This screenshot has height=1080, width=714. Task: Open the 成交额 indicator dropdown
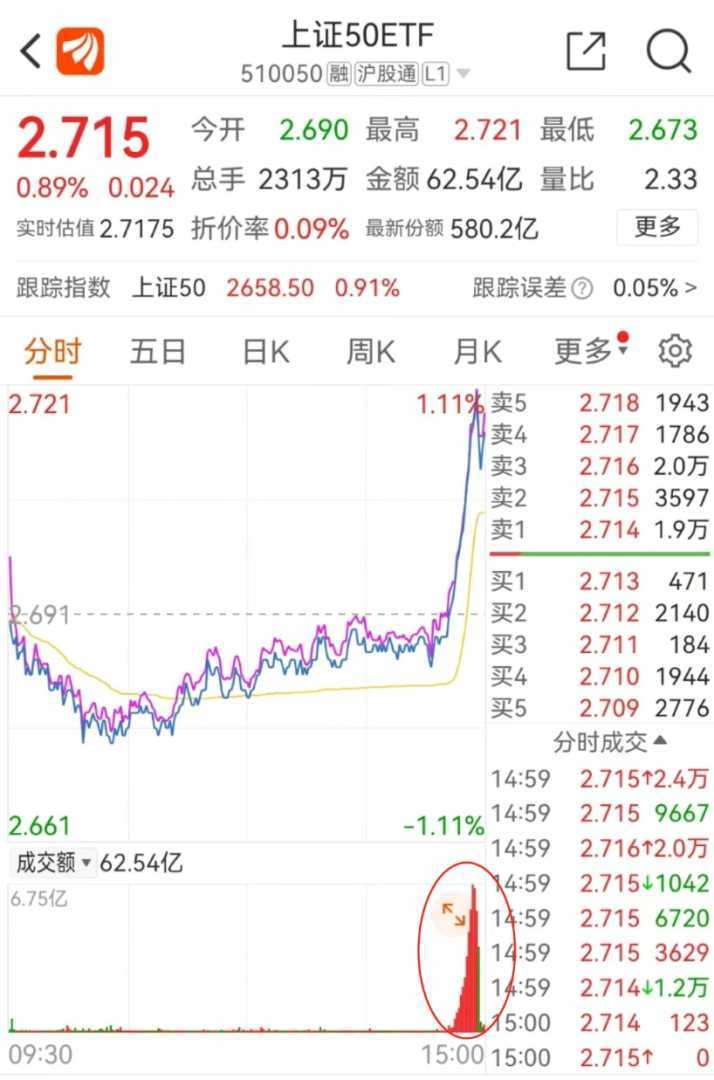[54, 862]
